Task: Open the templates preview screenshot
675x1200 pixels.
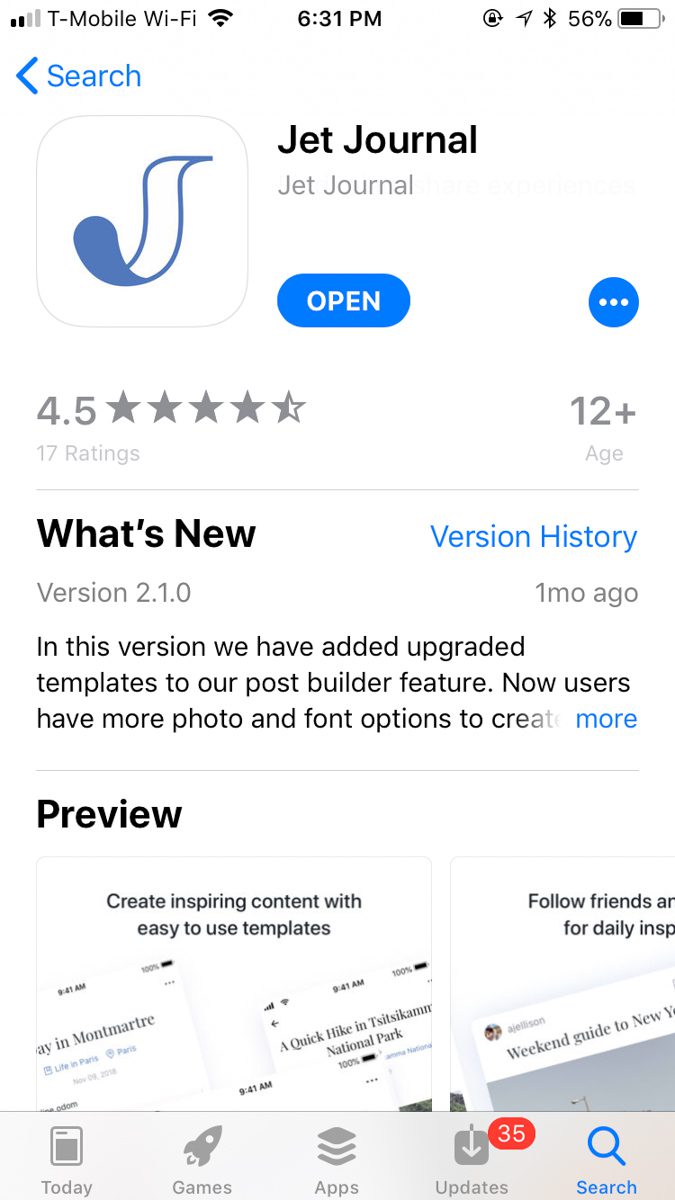Action: point(234,984)
